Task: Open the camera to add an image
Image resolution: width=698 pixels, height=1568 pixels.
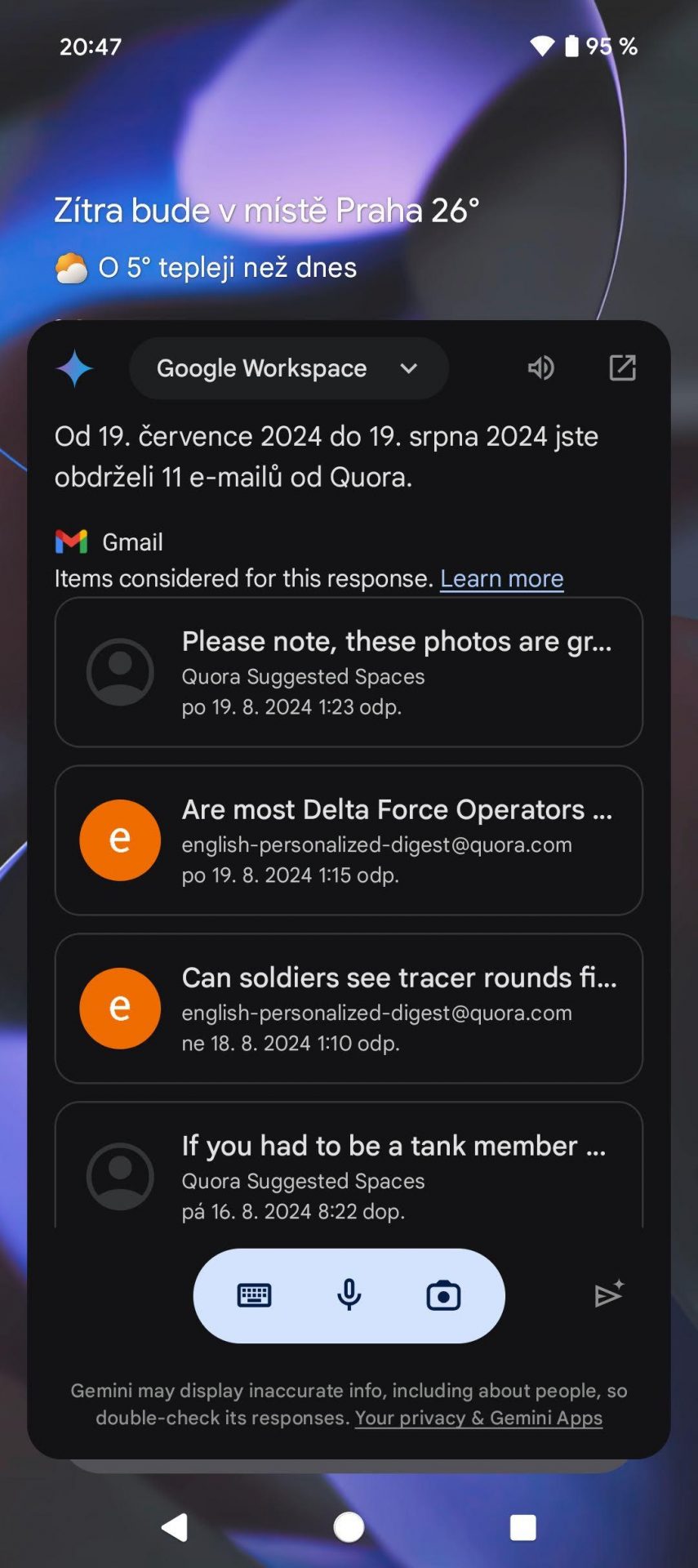Action: point(443,1295)
